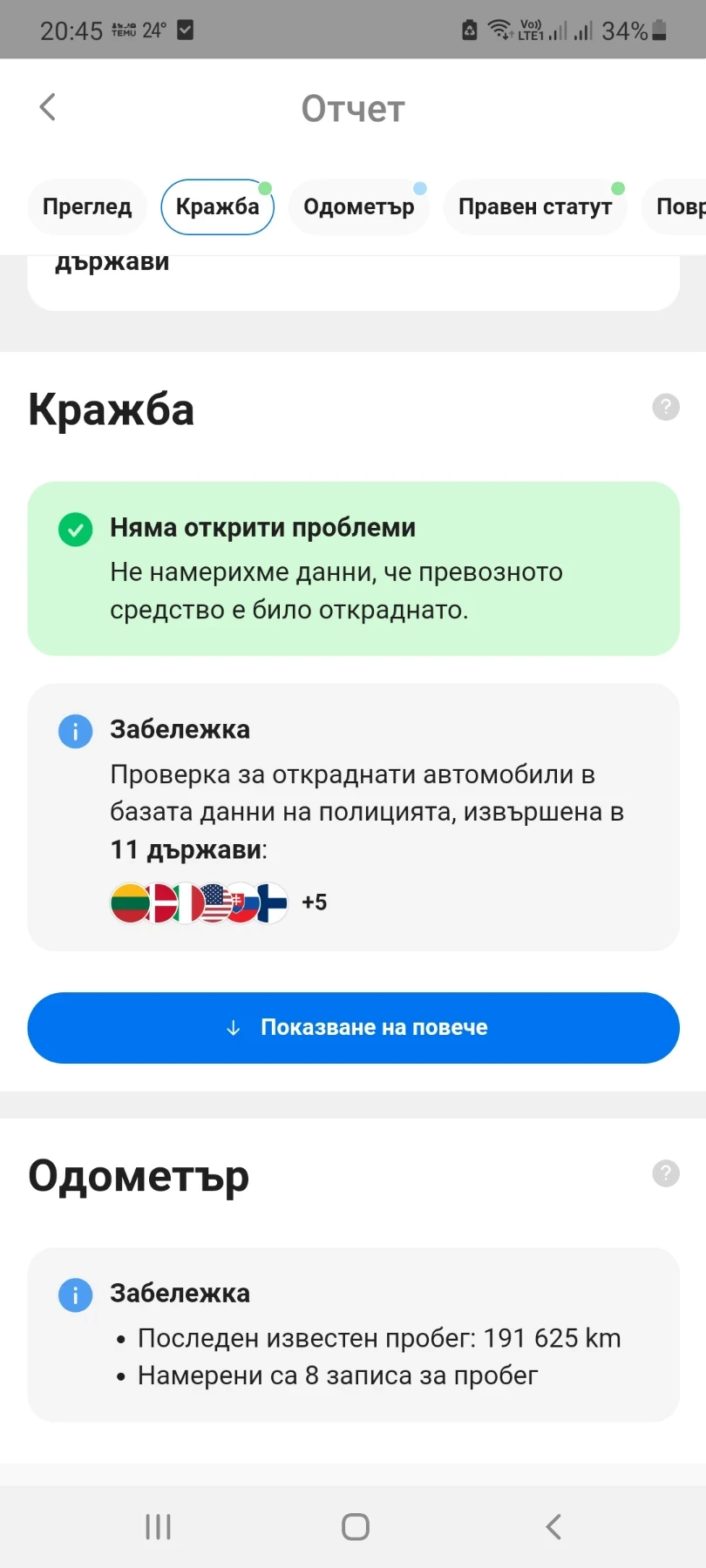Open help icon next to Кражба heading
The width and height of the screenshot is (706, 1568).
[x=665, y=407]
